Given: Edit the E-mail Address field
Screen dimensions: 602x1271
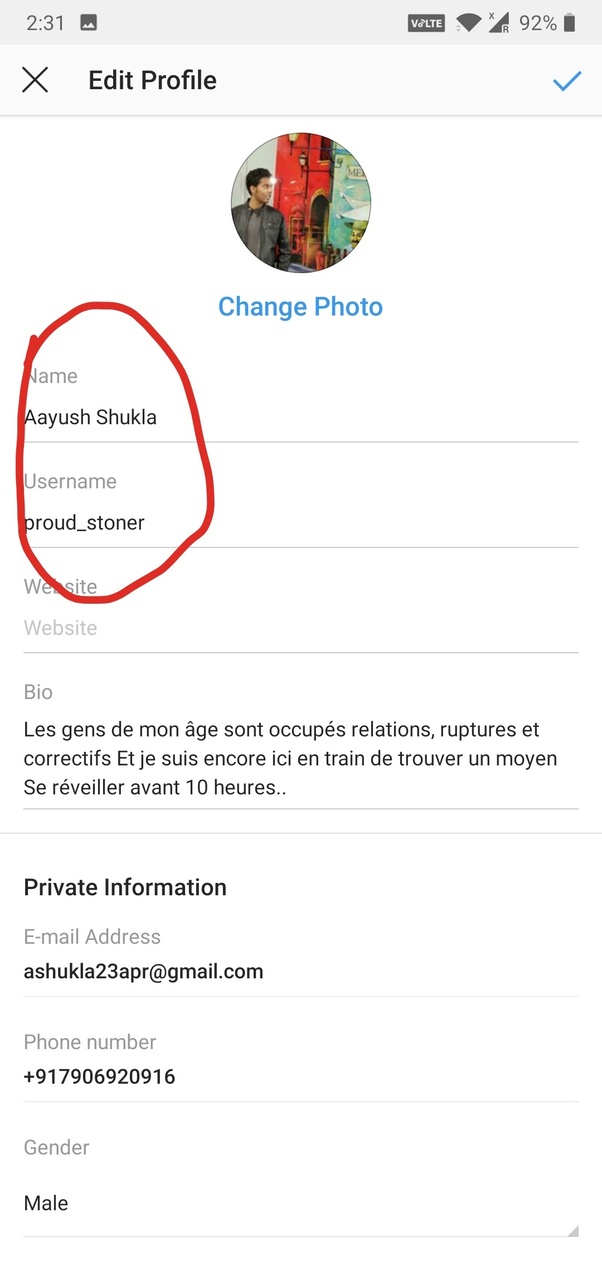Looking at the screenshot, I should pos(300,971).
